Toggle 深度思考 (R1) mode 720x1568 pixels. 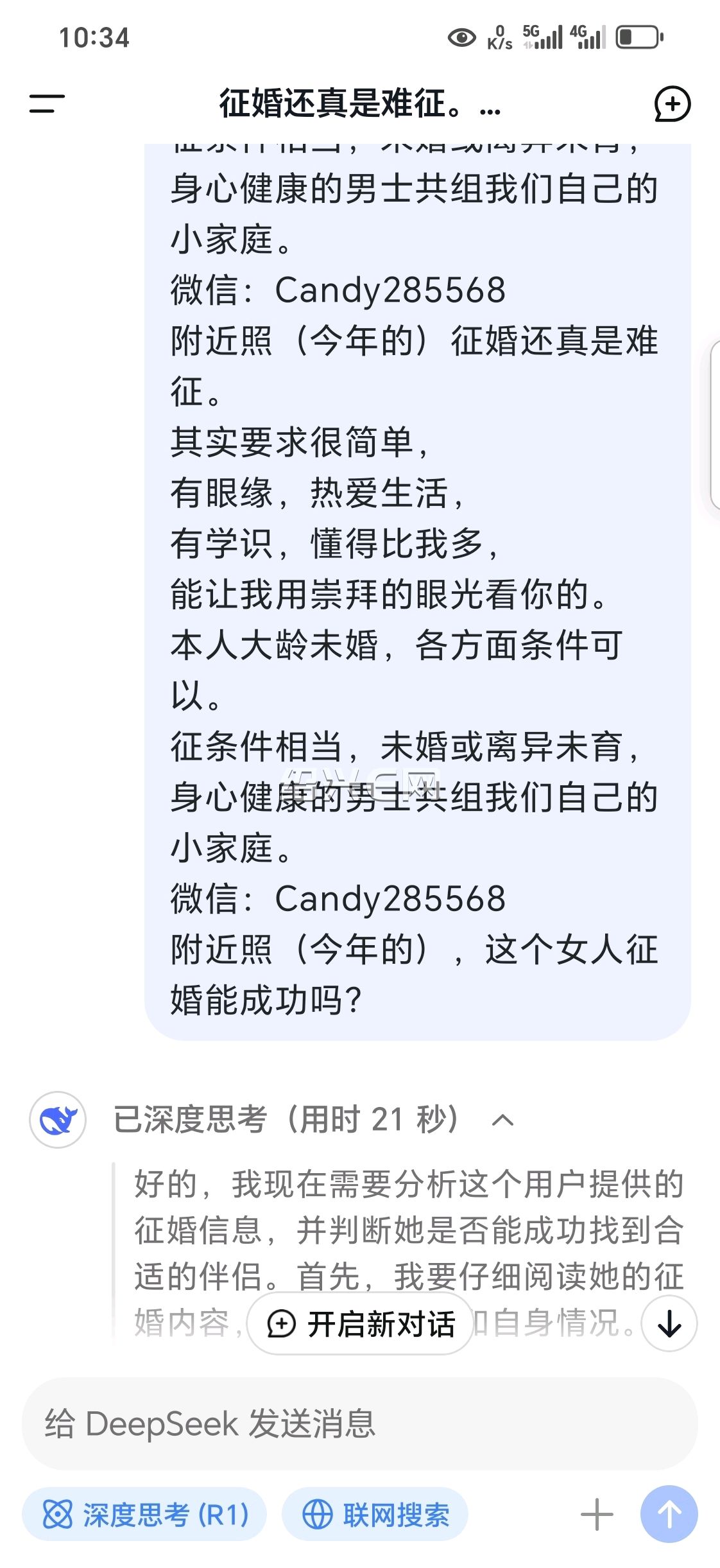(x=144, y=1515)
